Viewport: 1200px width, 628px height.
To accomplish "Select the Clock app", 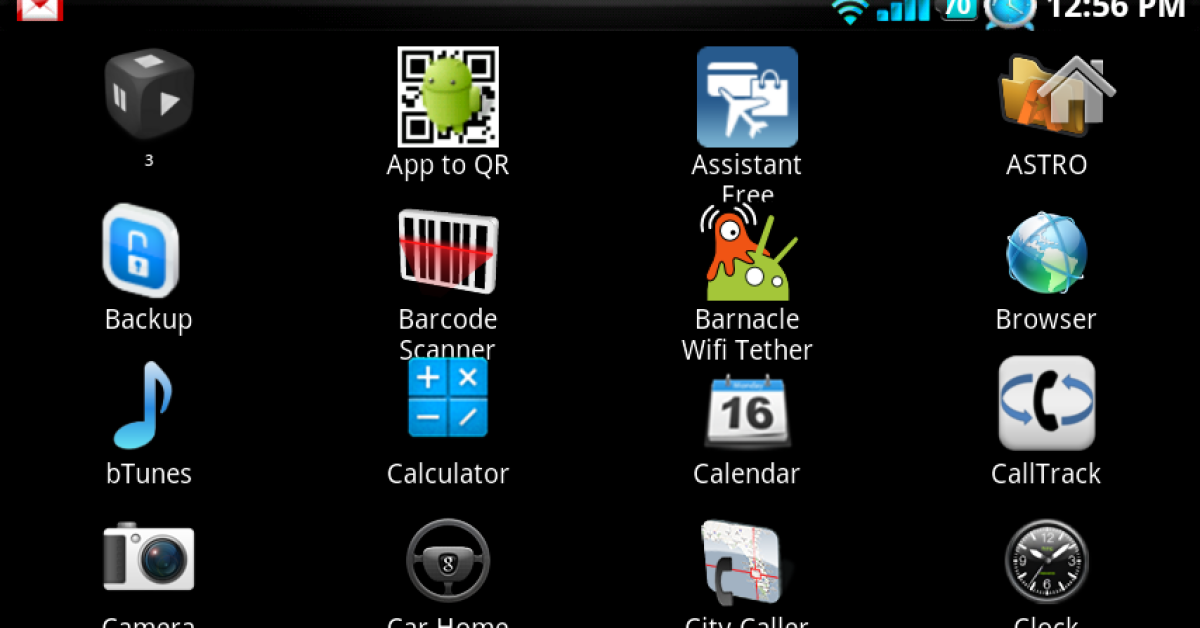I will pos(1046,560).
